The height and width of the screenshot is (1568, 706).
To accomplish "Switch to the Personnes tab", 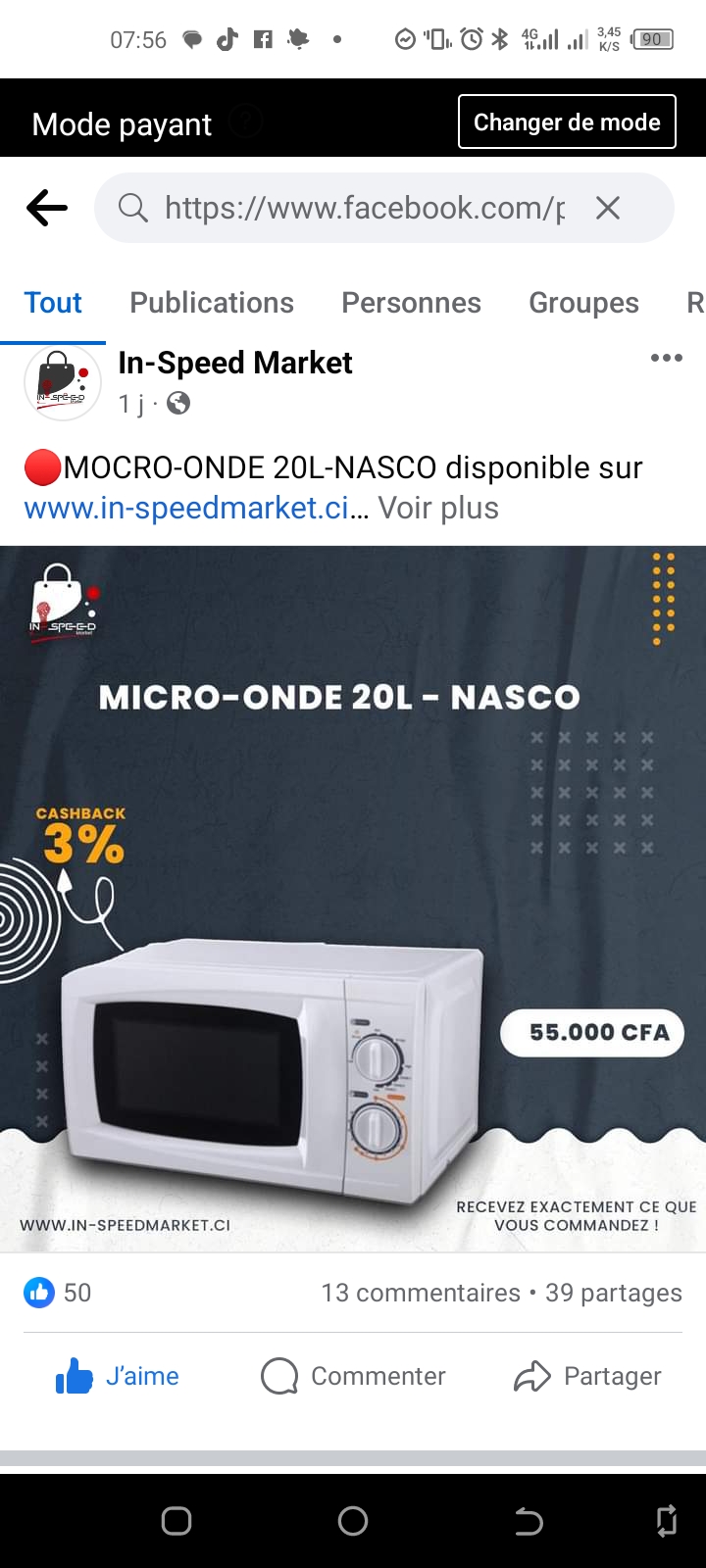I will (411, 303).
